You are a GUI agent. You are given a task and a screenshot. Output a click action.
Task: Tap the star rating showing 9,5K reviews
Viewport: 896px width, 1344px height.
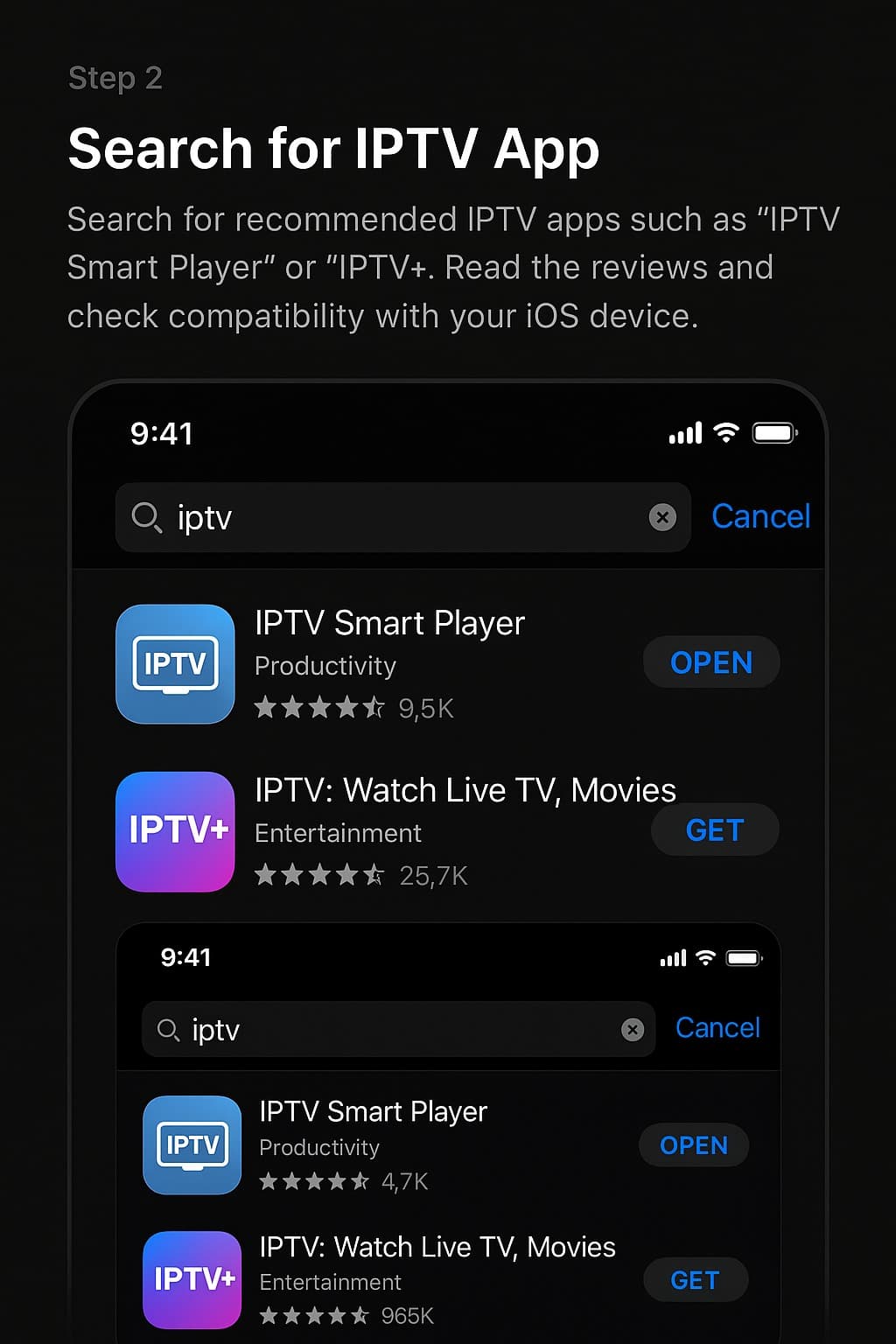pyautogui.click(x=320, y=707)
